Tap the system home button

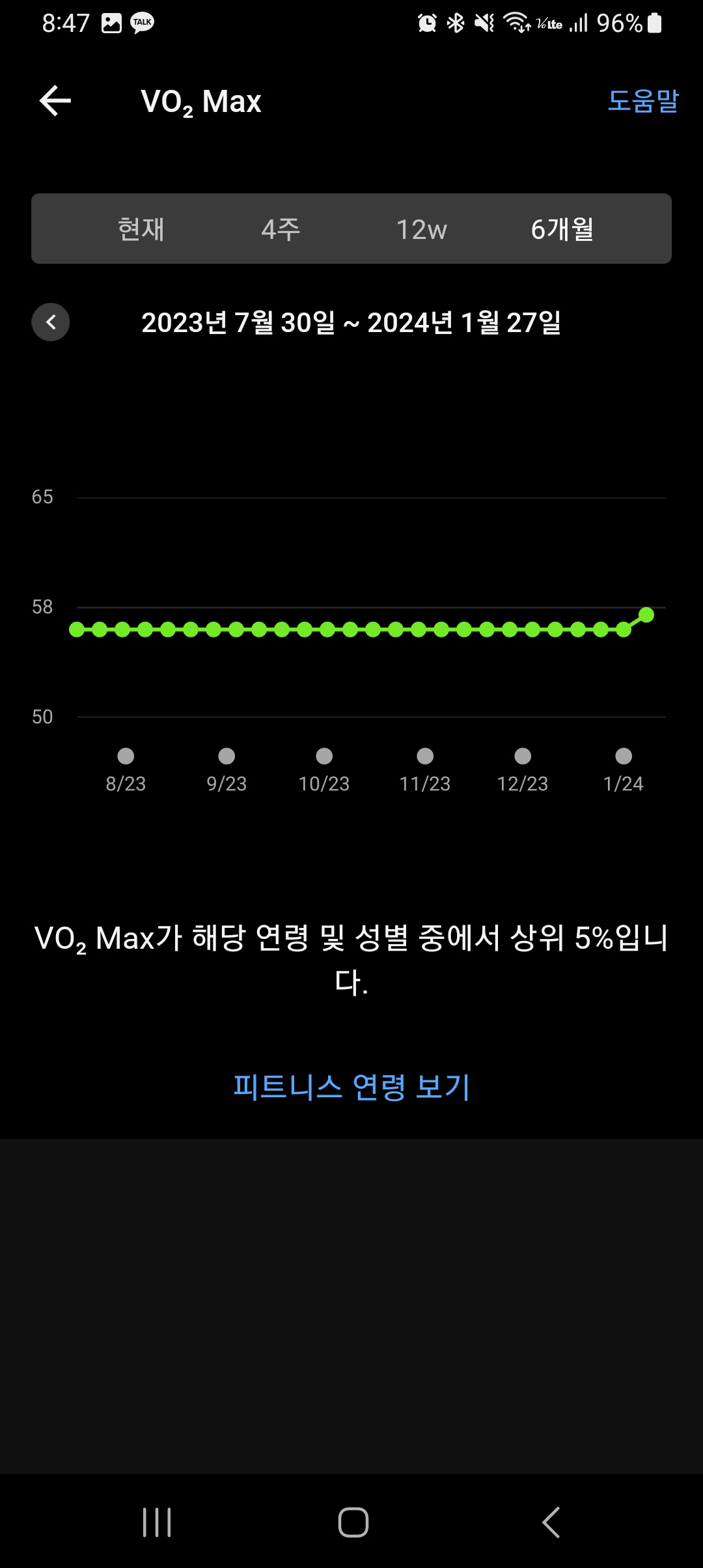click(x=353, y=1522)
